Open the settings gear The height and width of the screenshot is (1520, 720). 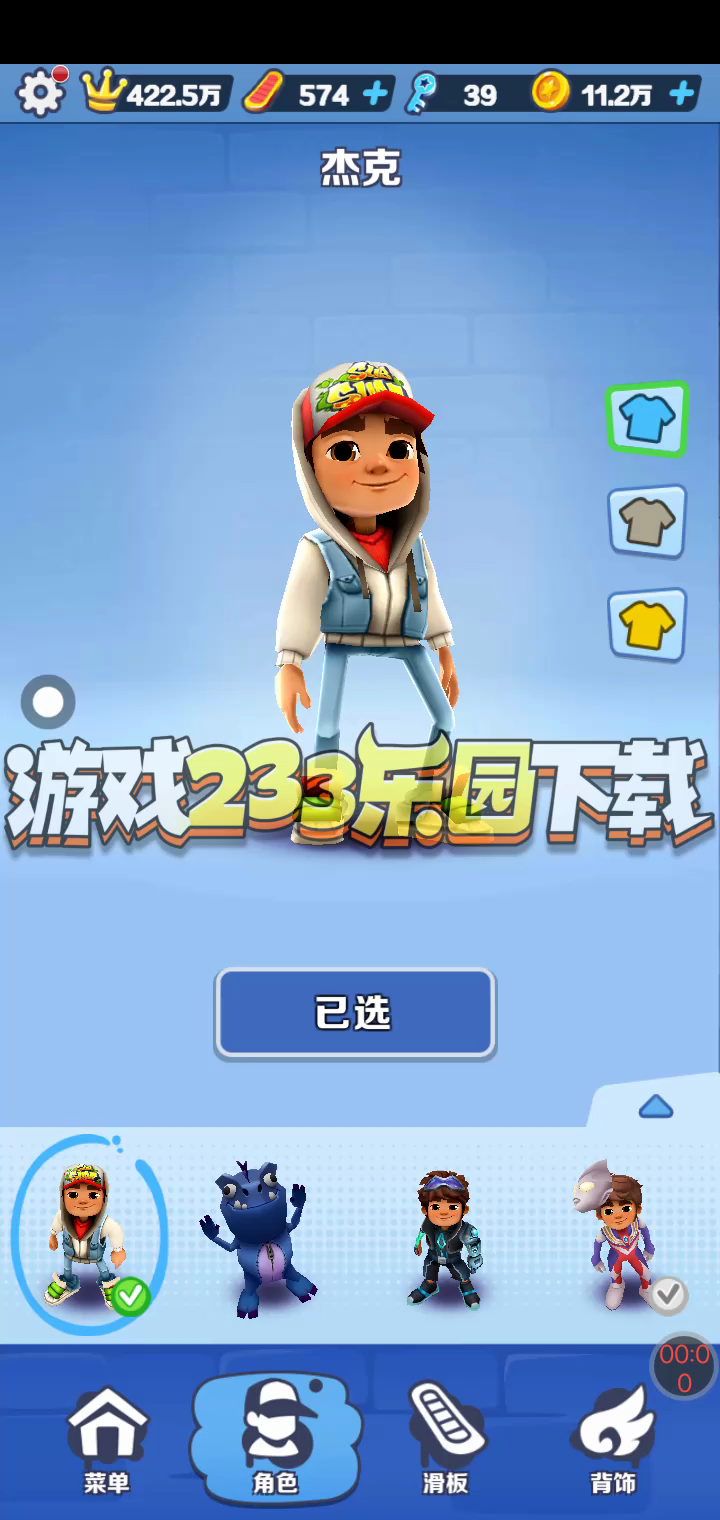41,93
